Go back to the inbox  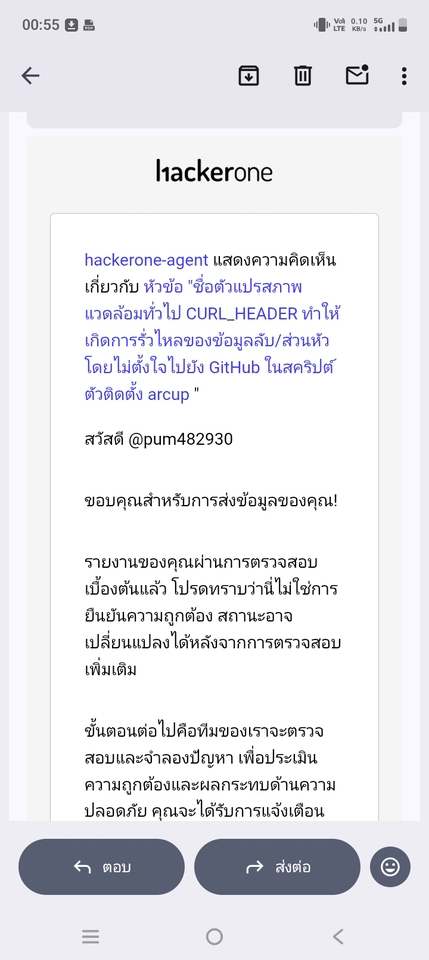point(30,76)
